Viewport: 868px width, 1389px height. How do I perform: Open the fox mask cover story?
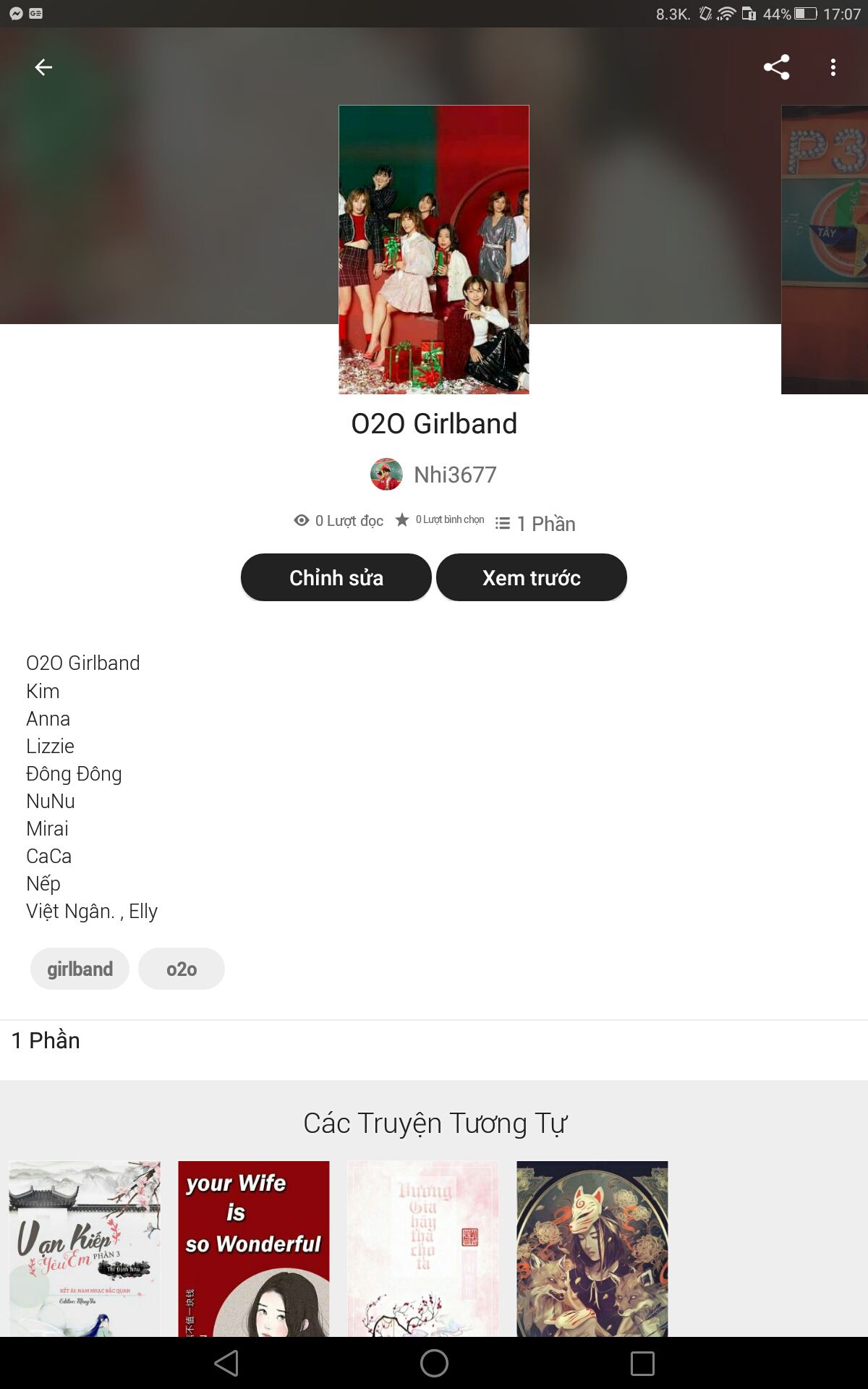592,1248
